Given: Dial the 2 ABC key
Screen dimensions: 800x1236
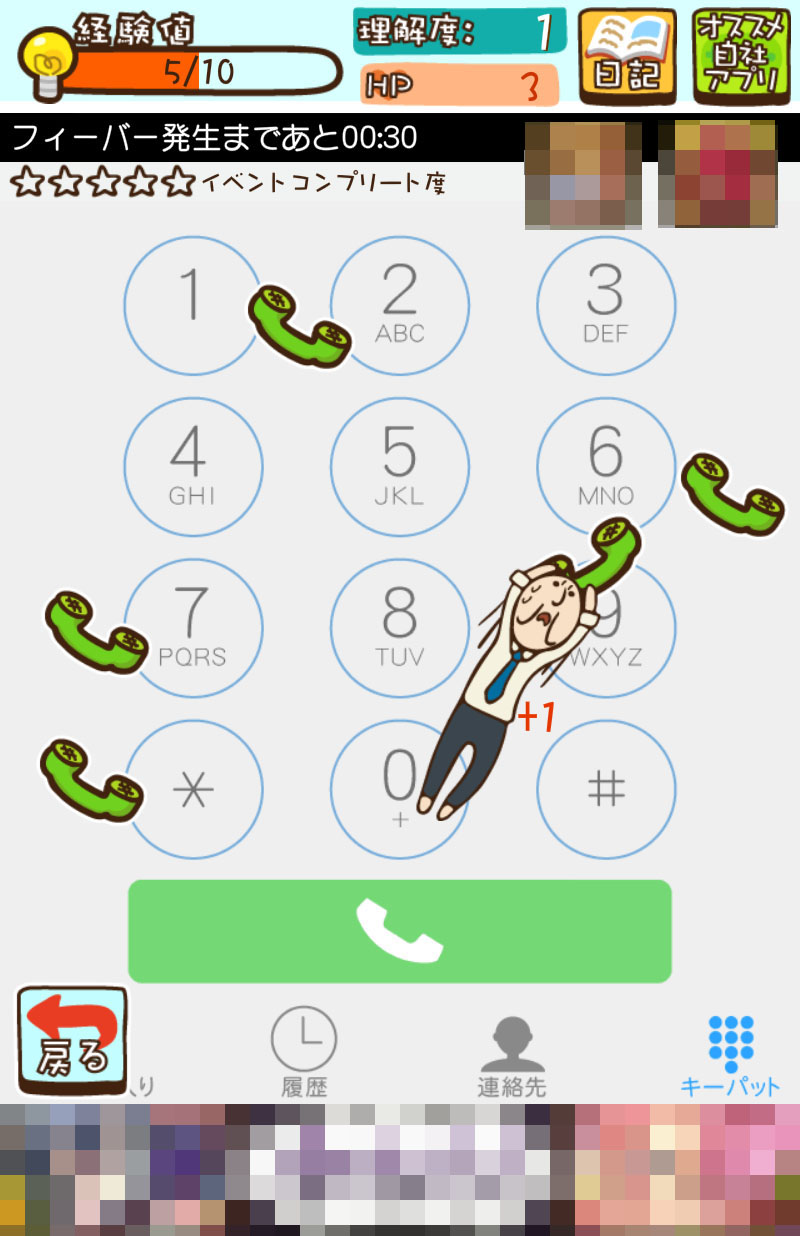Looking at the screenshot, I should point(400,305).
